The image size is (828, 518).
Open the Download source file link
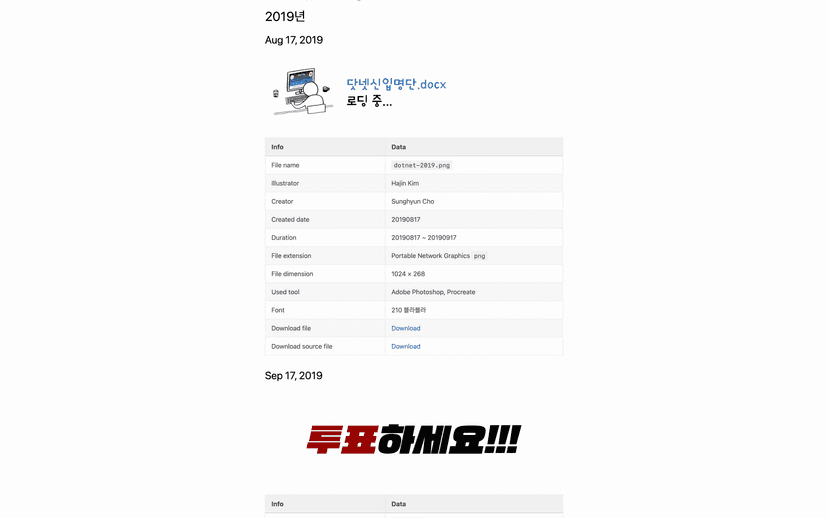tap(405, 346)
